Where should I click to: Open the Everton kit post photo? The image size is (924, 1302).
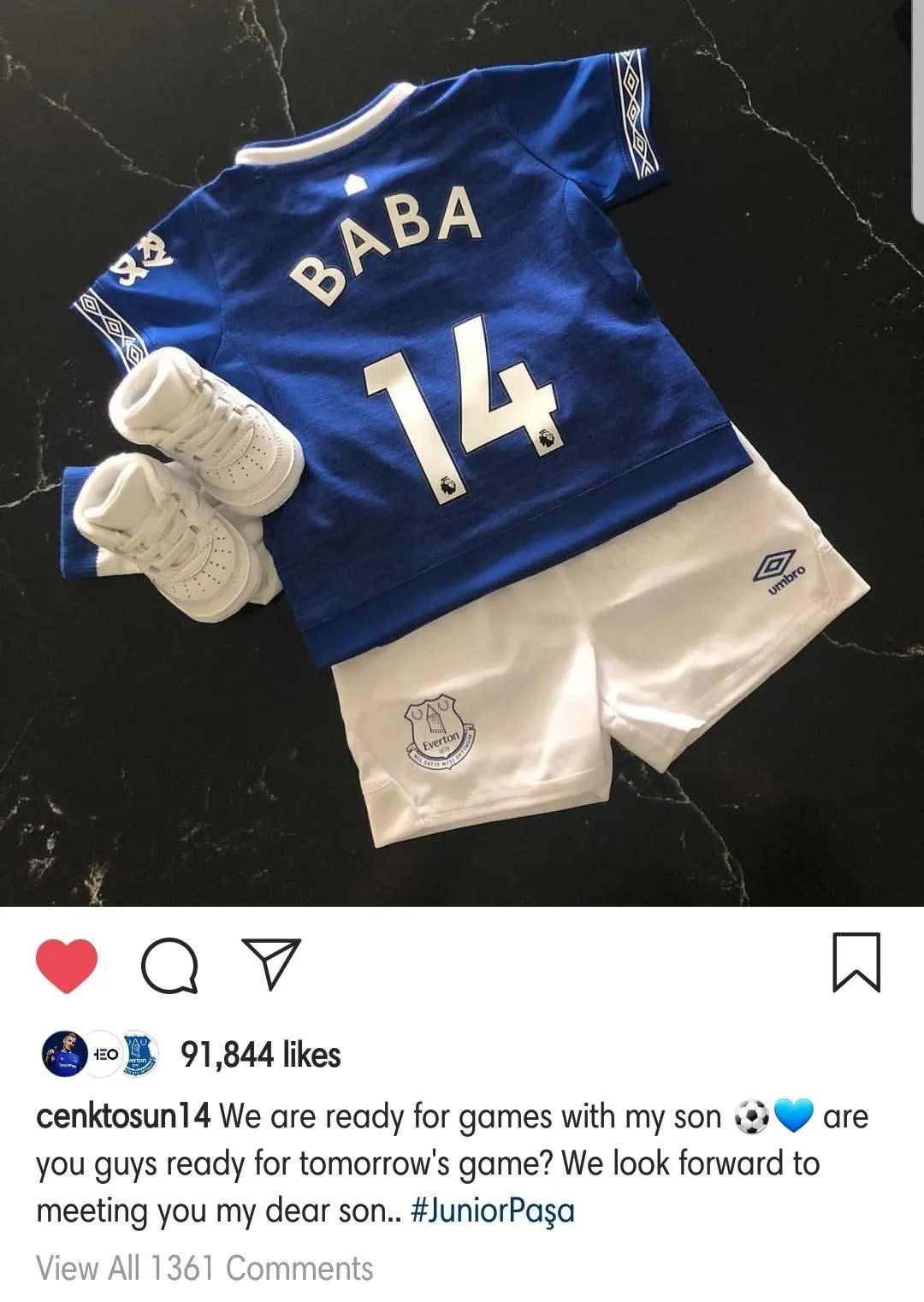pyautogui.click(x=462, y=453)
